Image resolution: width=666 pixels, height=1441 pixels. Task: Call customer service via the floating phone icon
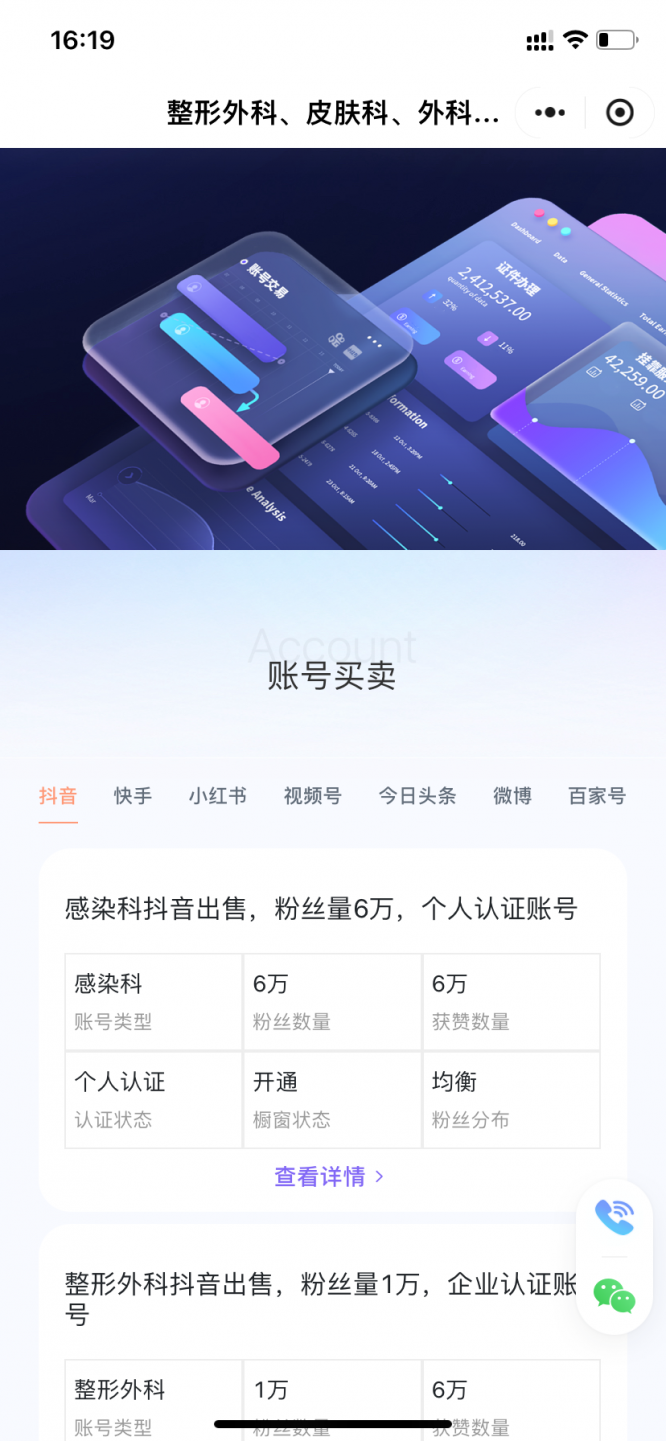[x=615, y=1217]
